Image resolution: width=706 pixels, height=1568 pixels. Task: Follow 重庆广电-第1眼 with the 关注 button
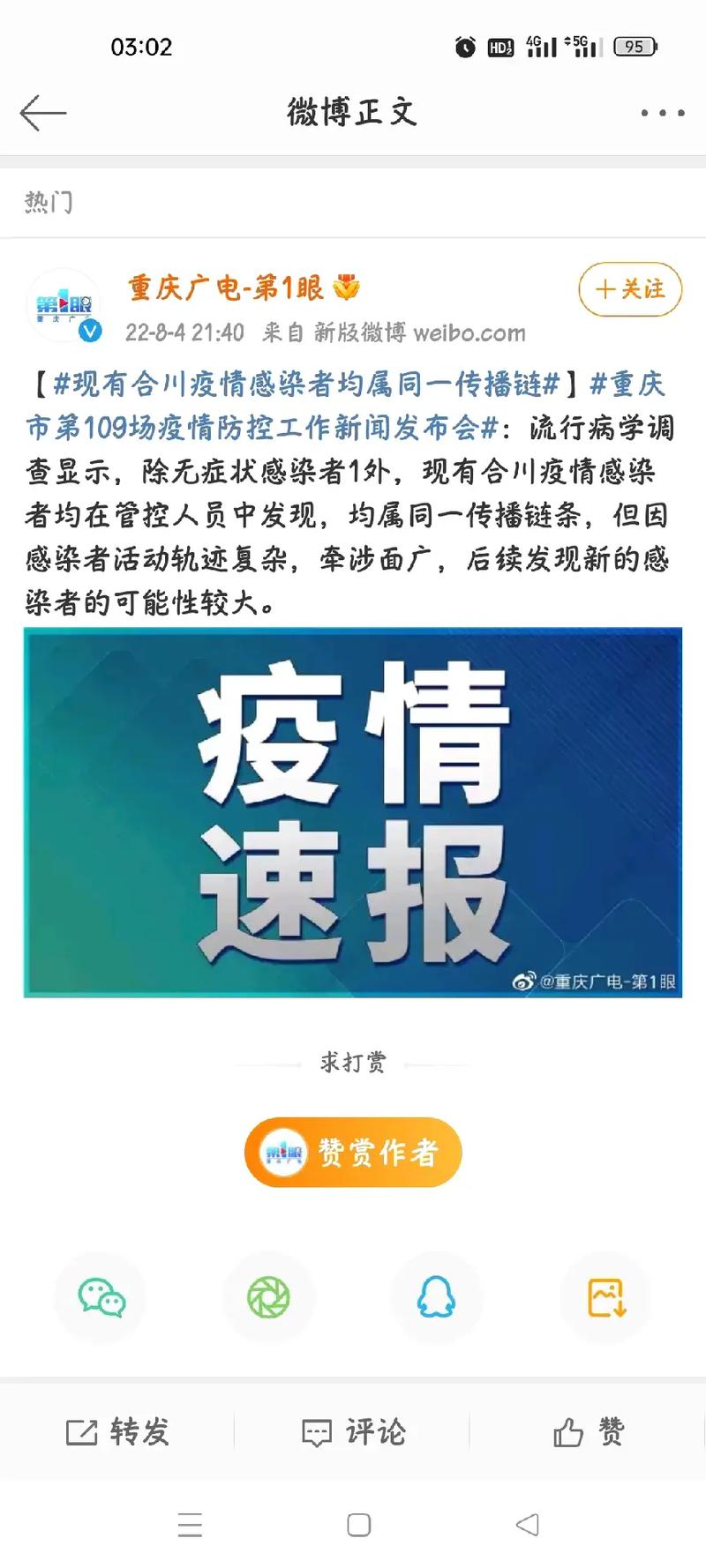coord(630,289)
